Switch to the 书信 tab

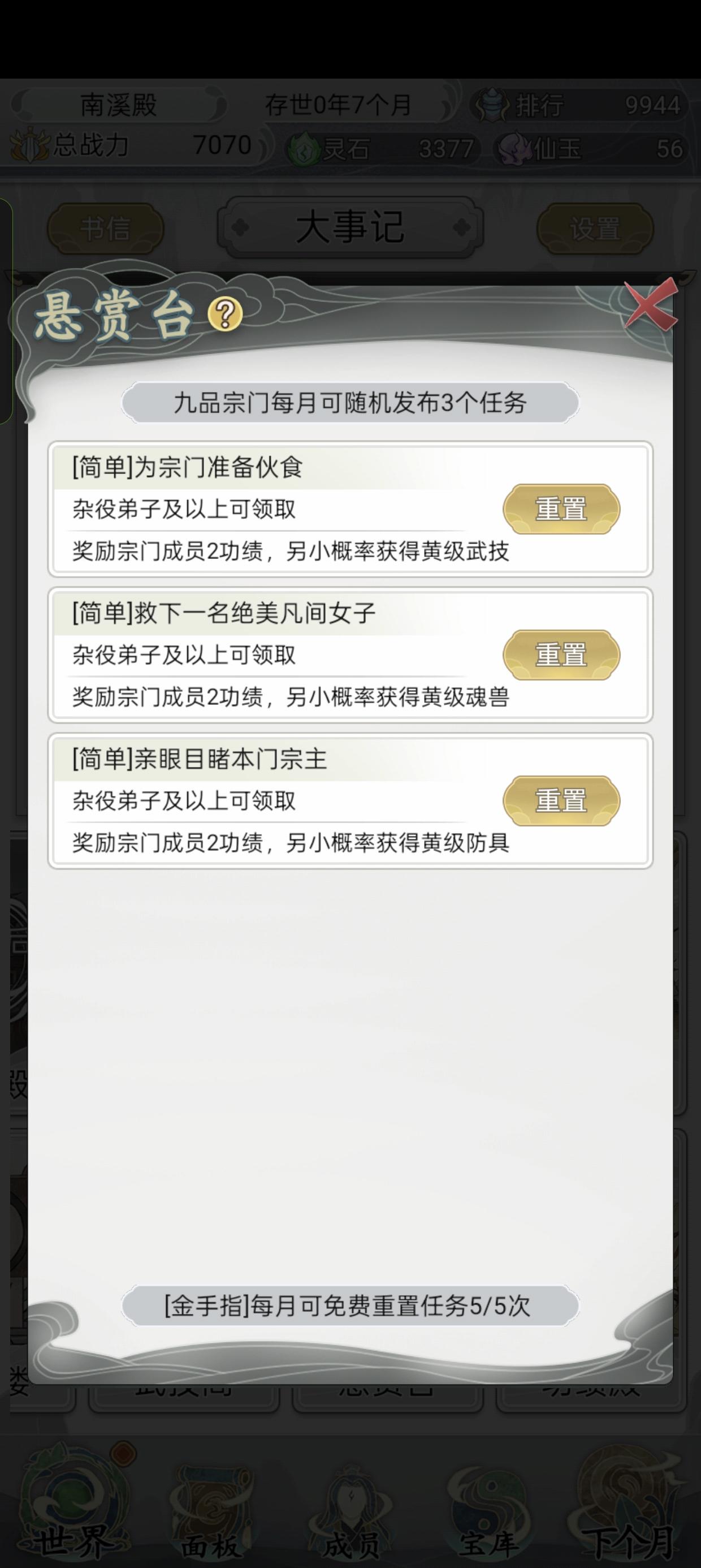click(x=105, y=227)
